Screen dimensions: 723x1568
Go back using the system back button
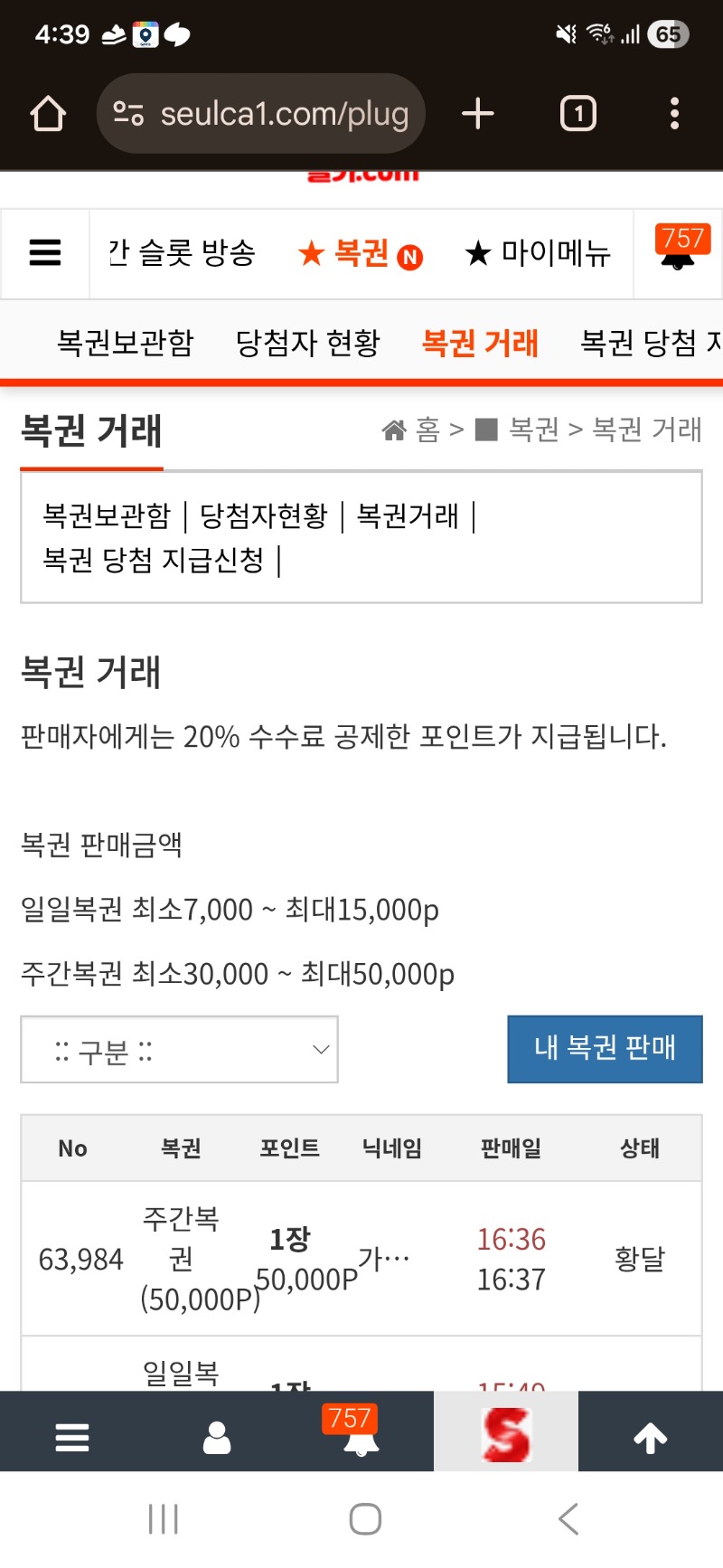[x=568, y=1519]
